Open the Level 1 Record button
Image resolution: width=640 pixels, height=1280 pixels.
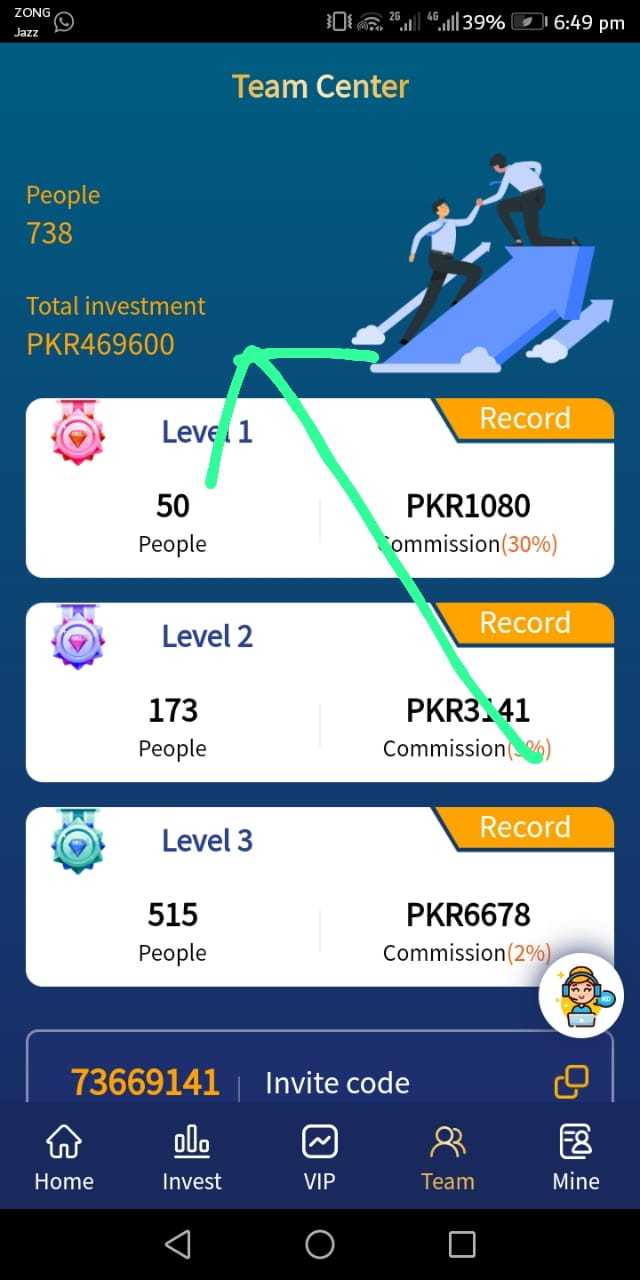526,419
